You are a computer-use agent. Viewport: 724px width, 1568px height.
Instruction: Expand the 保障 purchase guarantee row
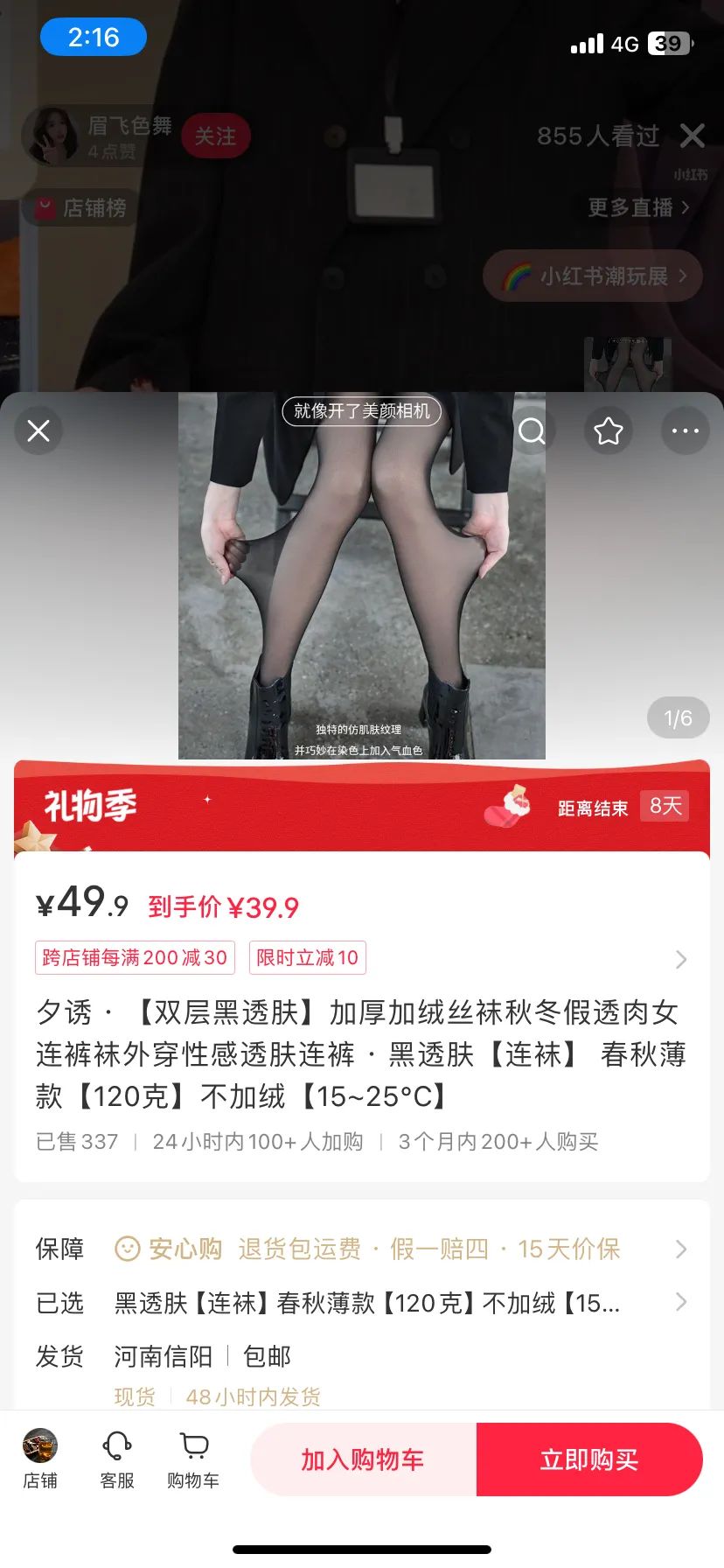(x=680, y=1249)
